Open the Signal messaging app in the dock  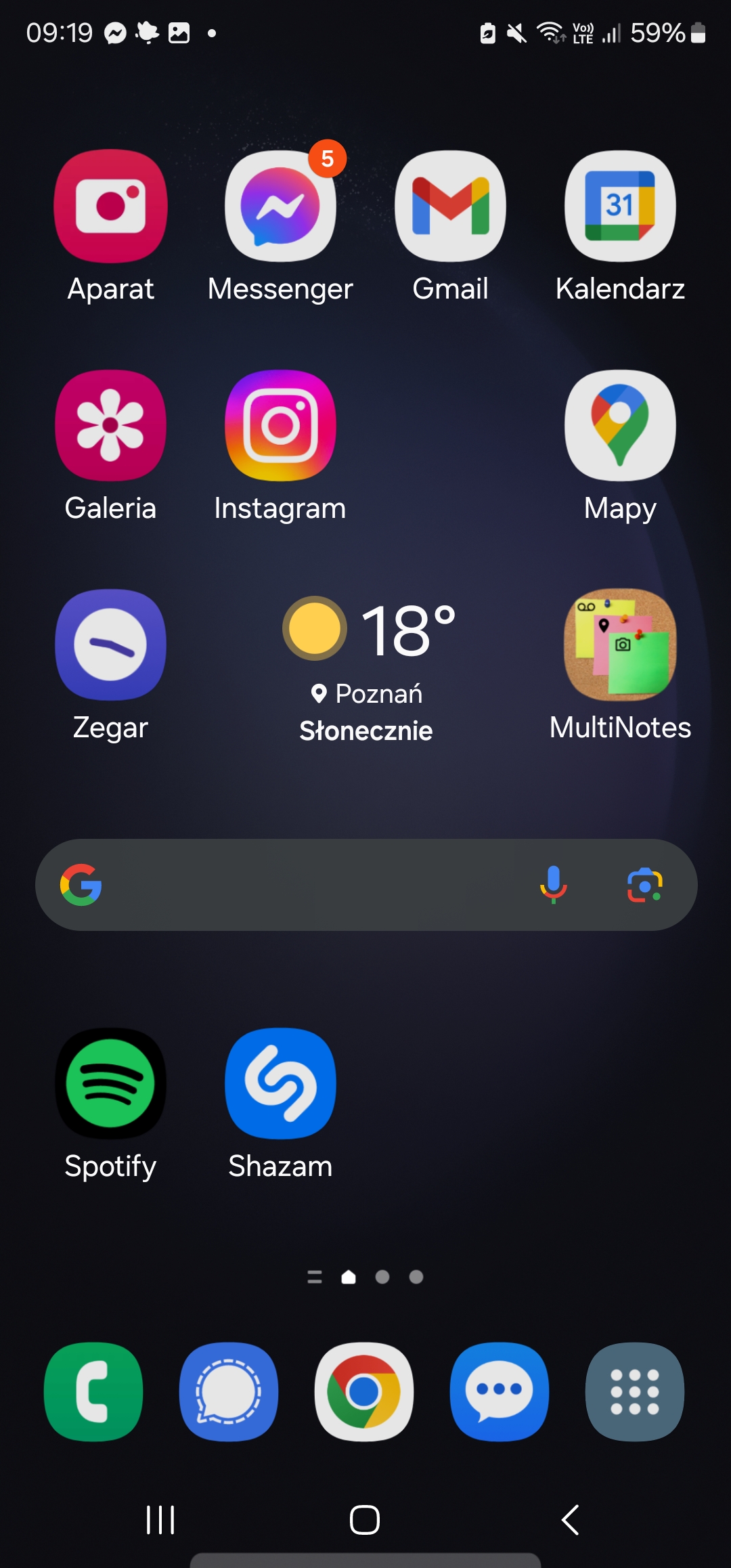tap(229, 1391)
